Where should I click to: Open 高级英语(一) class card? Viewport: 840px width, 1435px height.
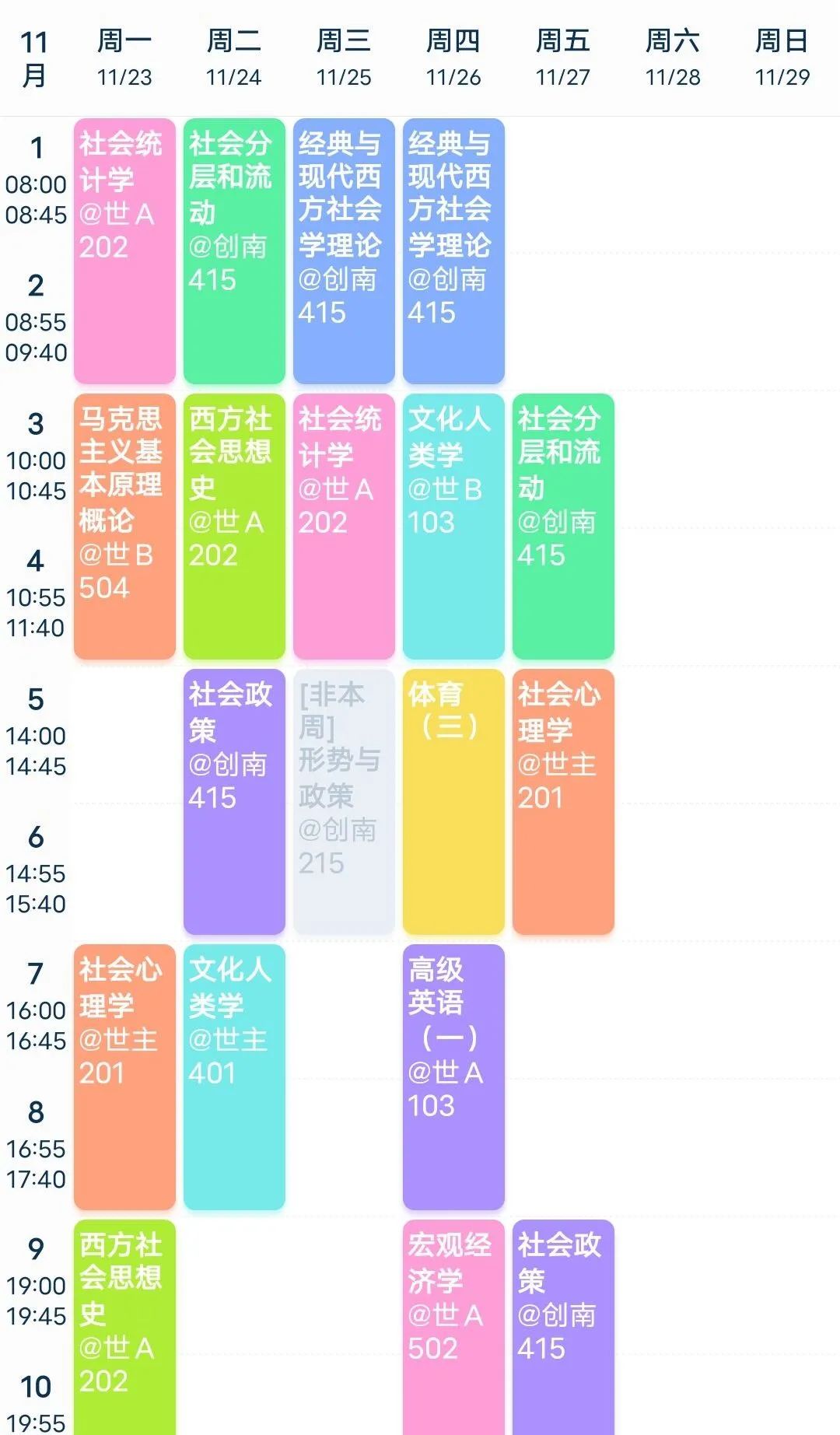[x=453, y=1077]
